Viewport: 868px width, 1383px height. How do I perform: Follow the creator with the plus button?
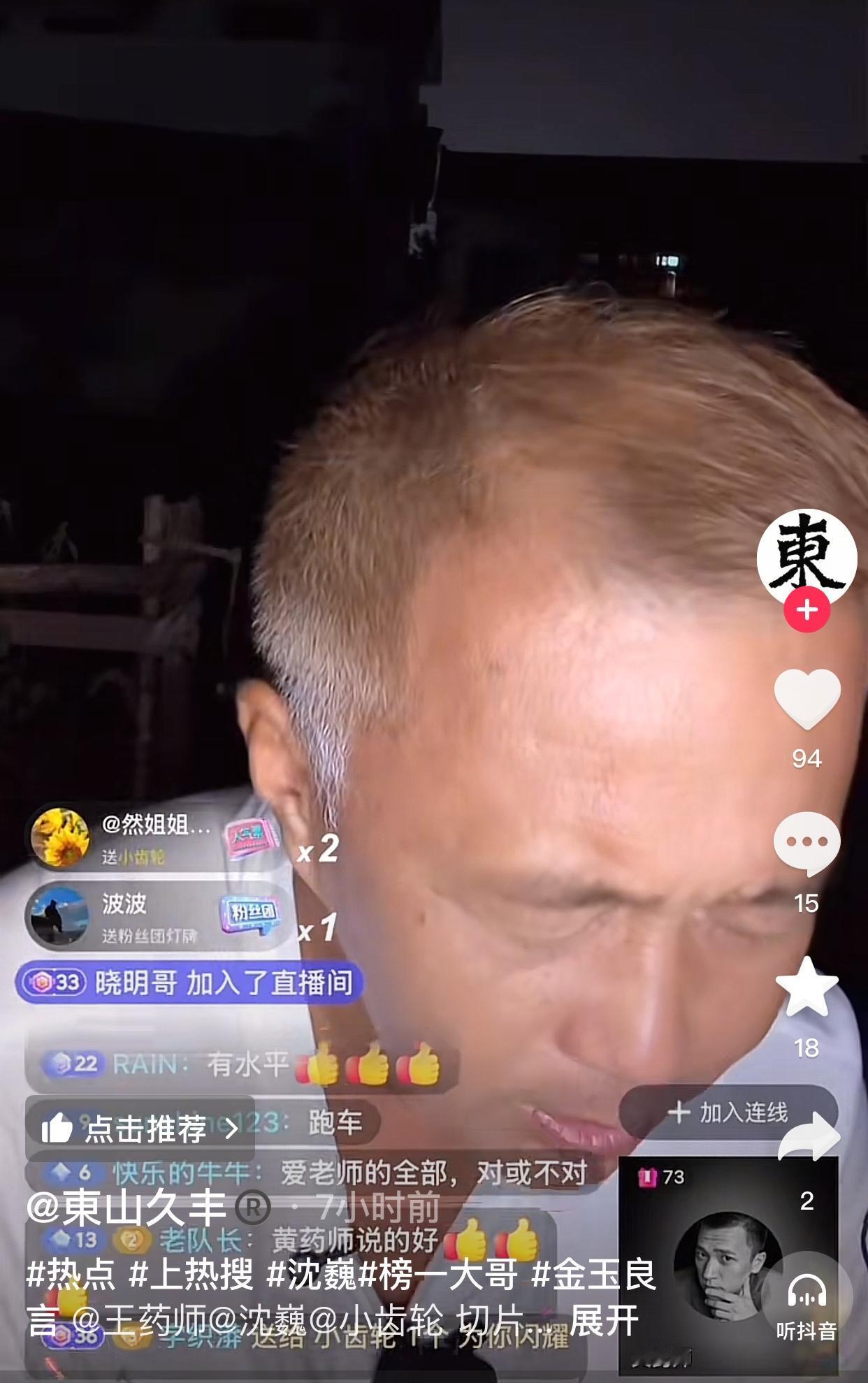pyautogui.click(x=806, y=610)
